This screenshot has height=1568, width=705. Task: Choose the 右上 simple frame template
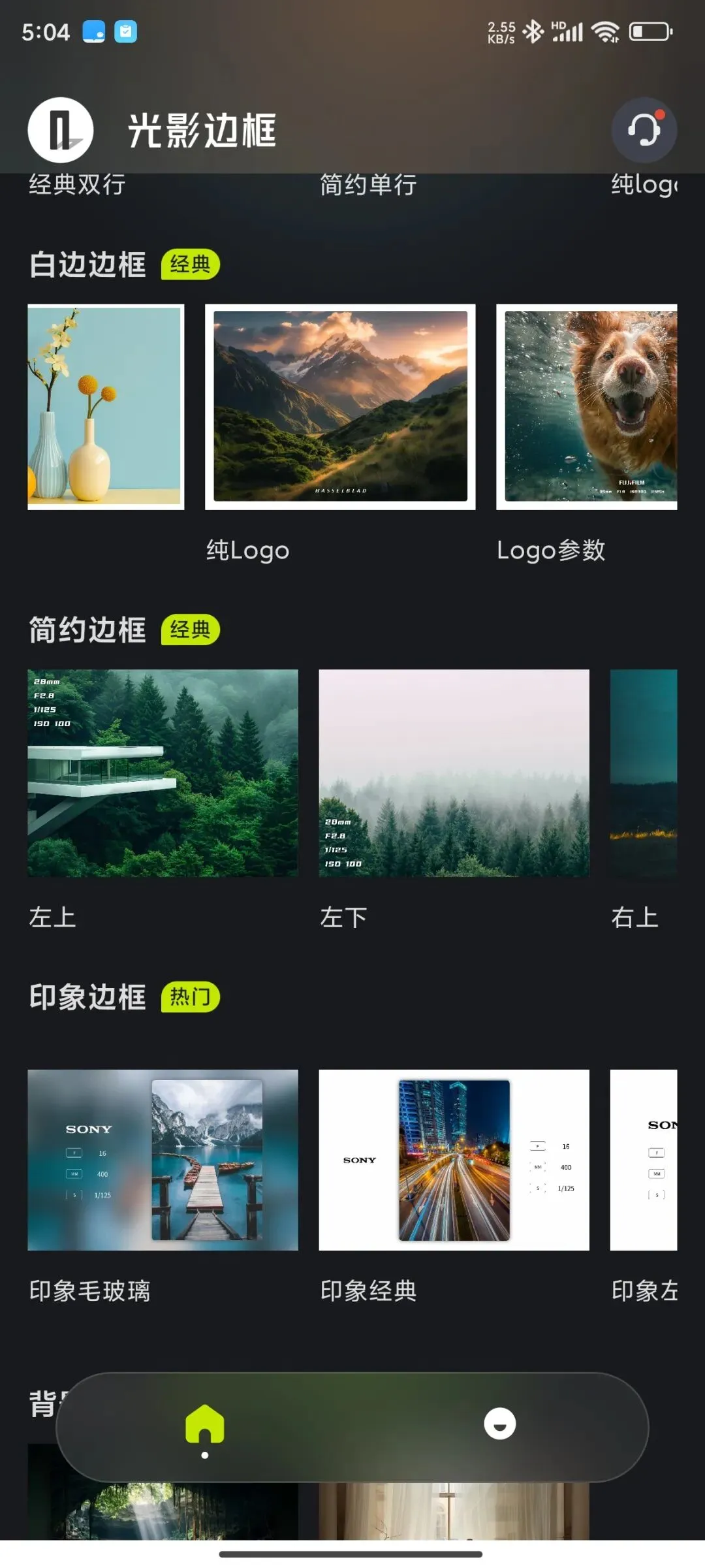point(644,773)
